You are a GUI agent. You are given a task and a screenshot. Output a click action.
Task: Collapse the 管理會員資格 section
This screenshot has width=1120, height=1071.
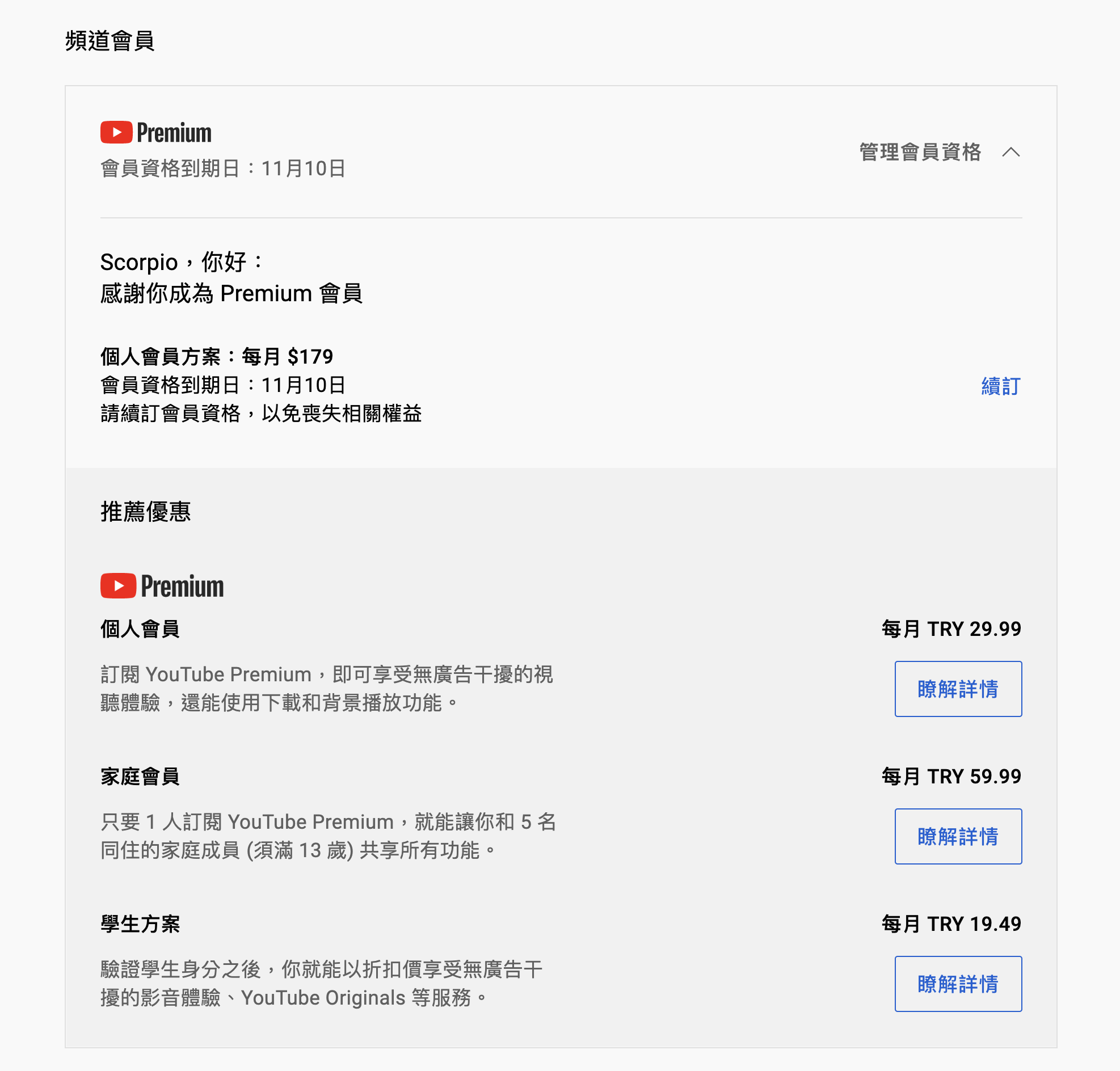1010,152
